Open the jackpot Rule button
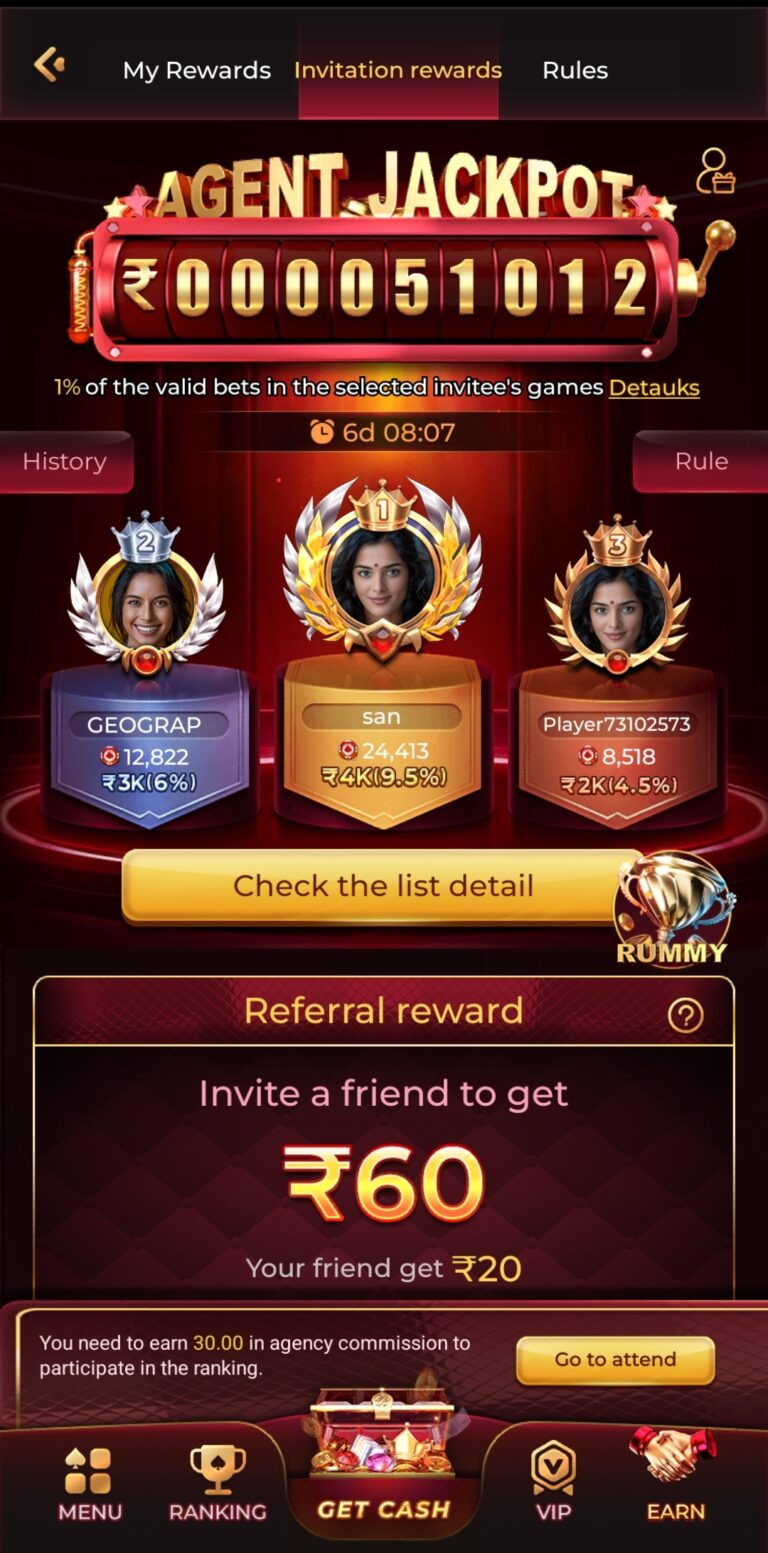This screenshot has height=1553, width=768. tap(701, 462)
